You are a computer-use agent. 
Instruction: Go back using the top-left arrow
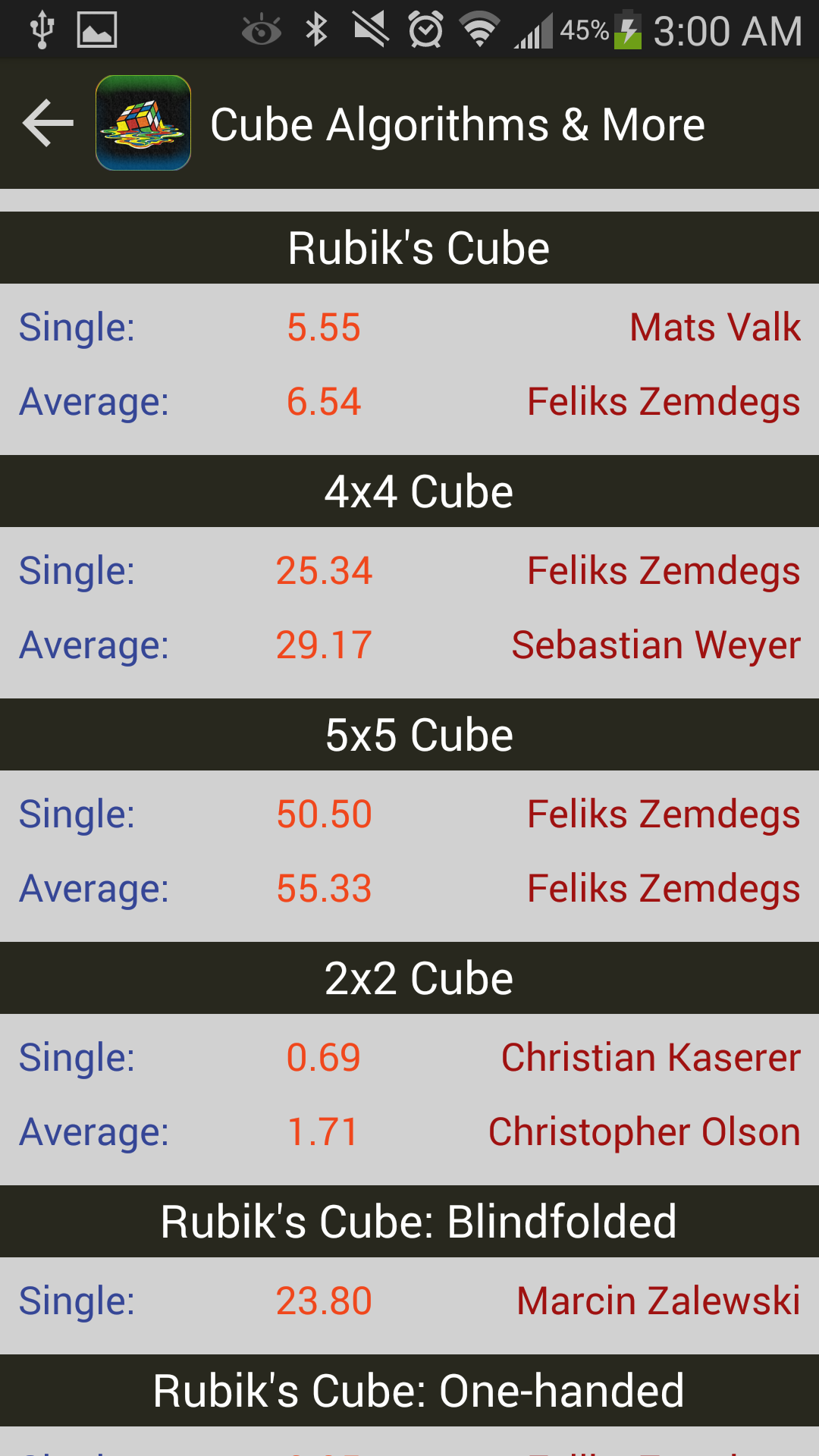[49, 123]
